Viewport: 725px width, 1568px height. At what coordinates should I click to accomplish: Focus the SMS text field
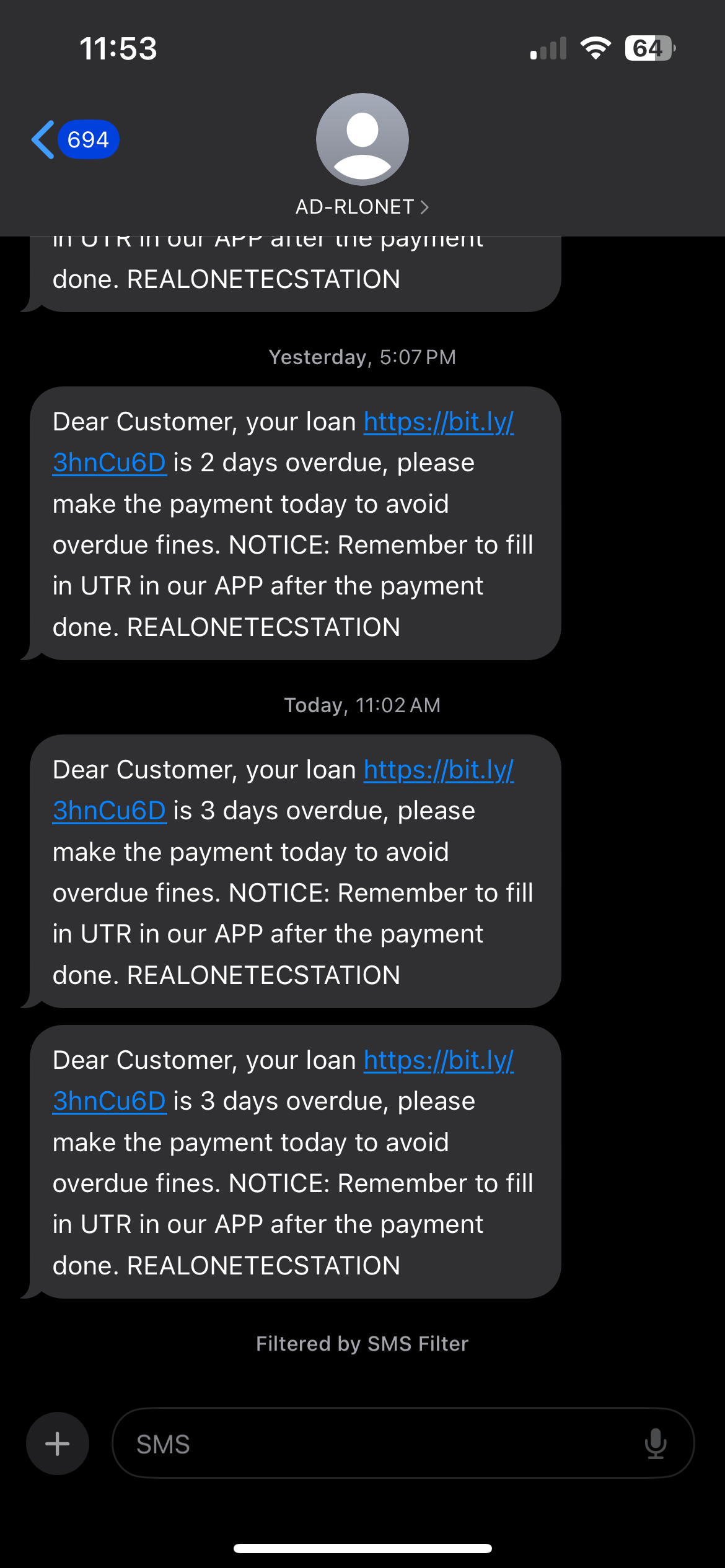point(372,1444)
